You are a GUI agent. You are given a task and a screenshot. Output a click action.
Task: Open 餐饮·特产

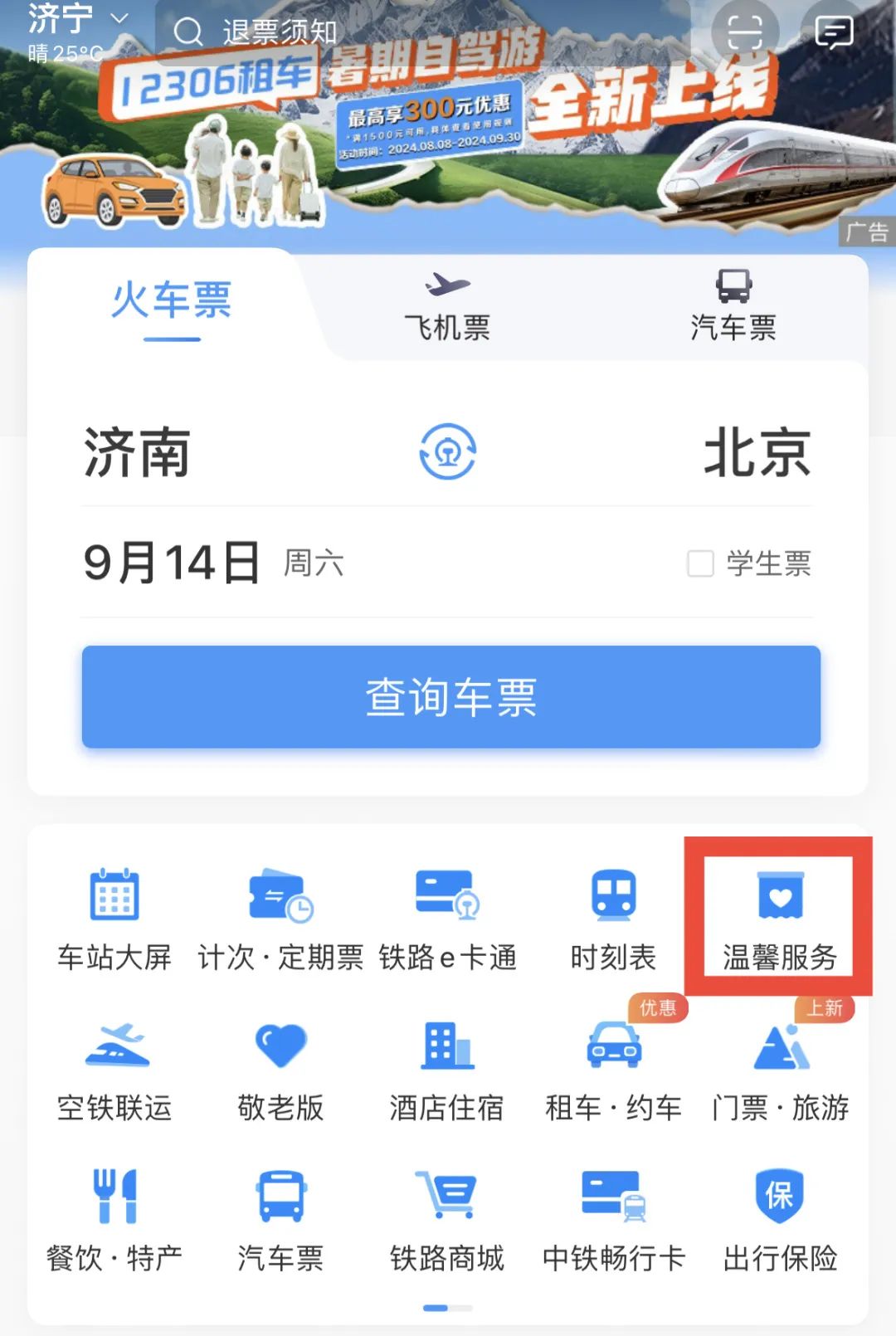pyautogui.click(x=114, y=1220)
